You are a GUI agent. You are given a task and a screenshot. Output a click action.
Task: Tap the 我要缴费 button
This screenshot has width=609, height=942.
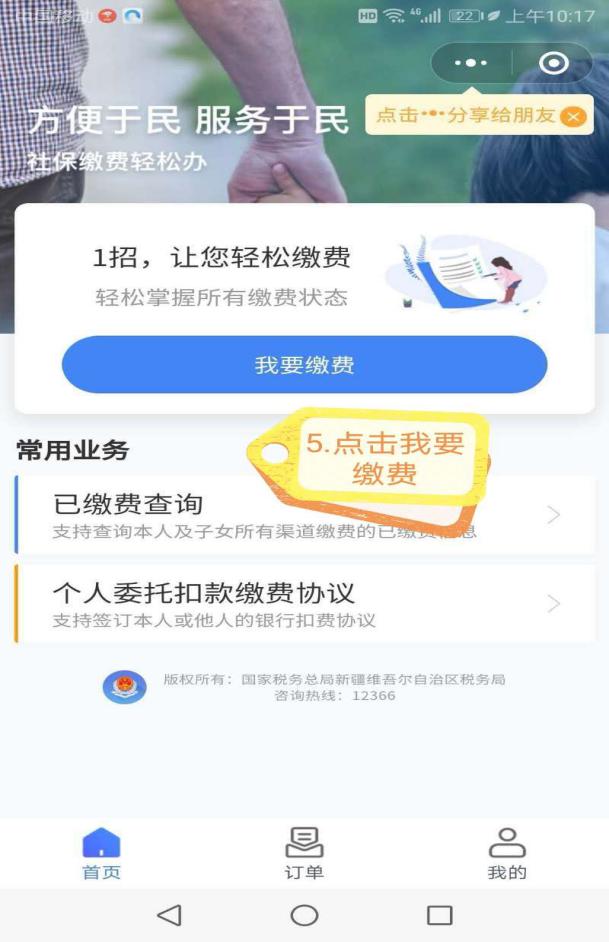point(304,365)
